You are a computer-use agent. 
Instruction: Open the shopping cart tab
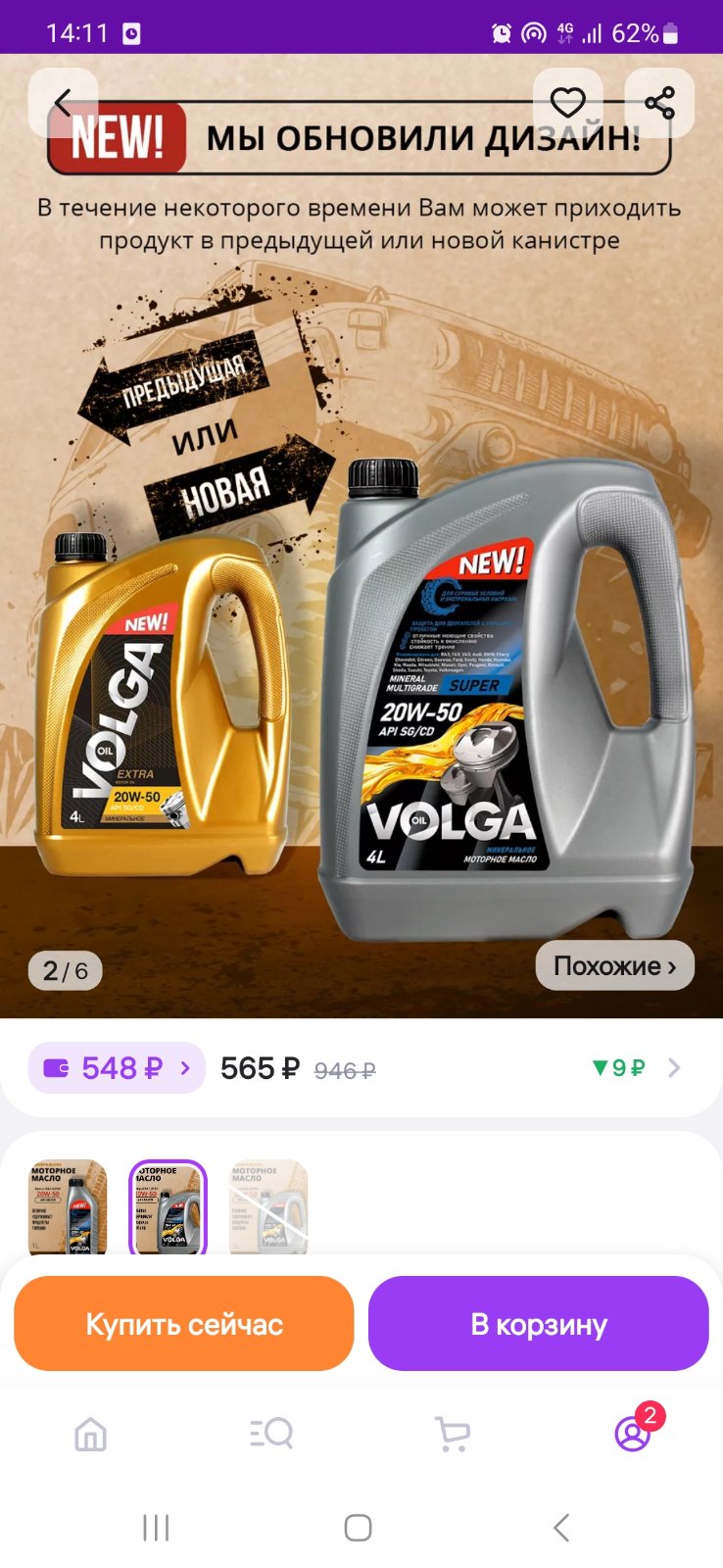point(452,1435)
